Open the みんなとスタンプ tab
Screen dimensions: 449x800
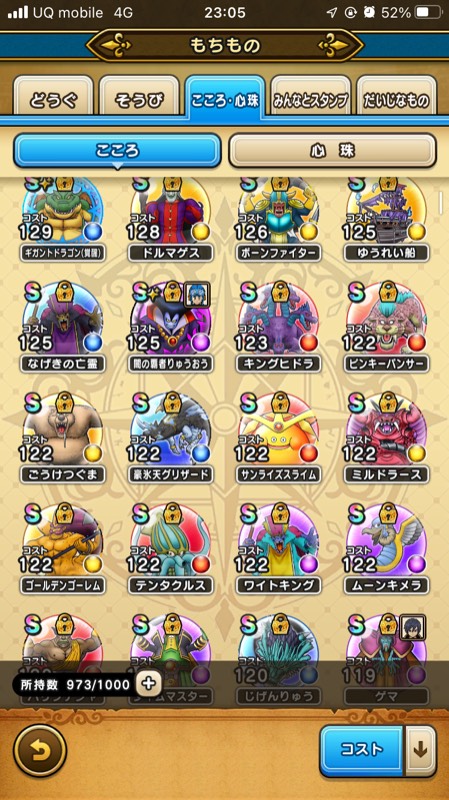310,97
